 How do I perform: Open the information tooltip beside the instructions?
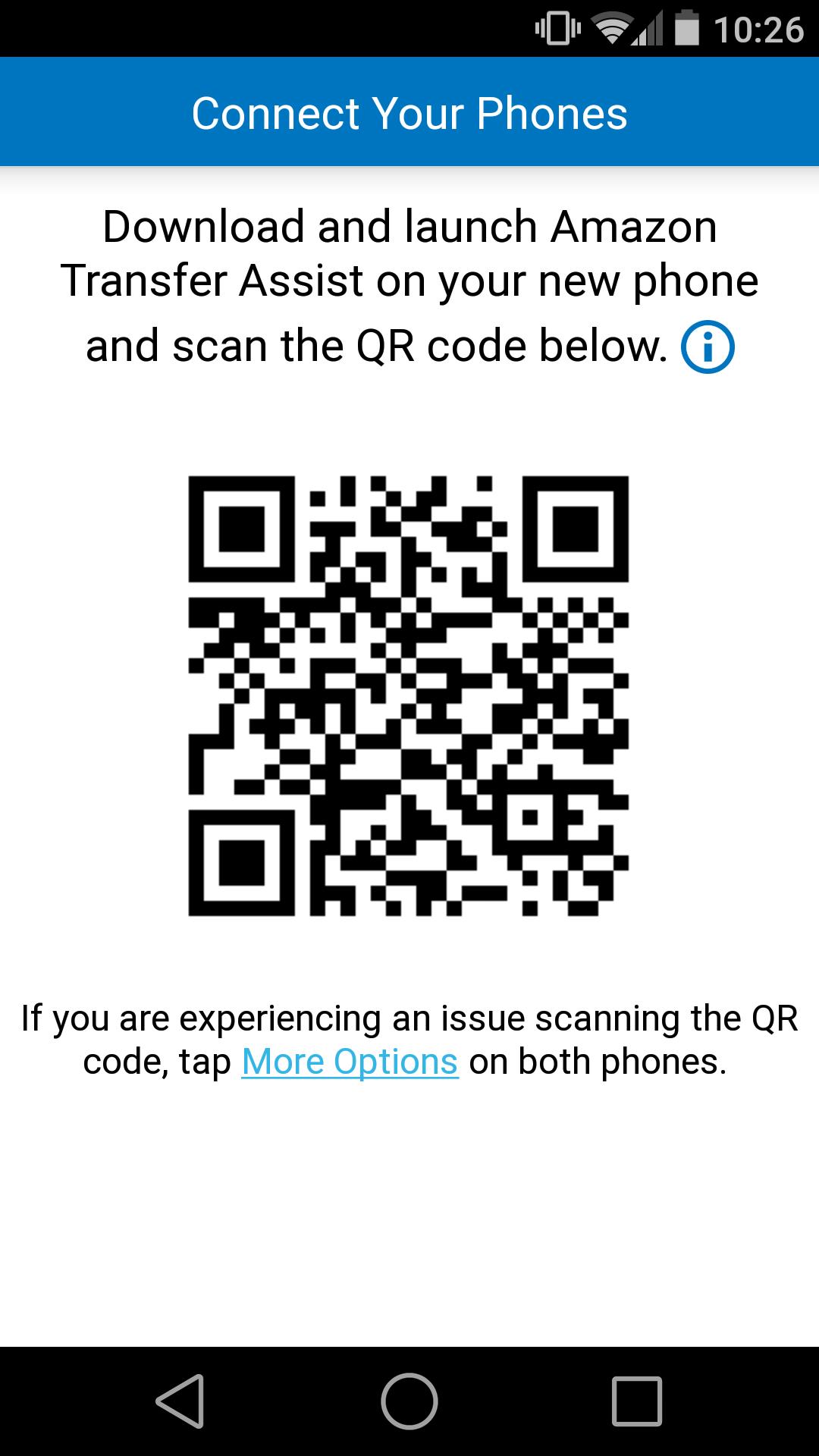click(x=709, y=347)
